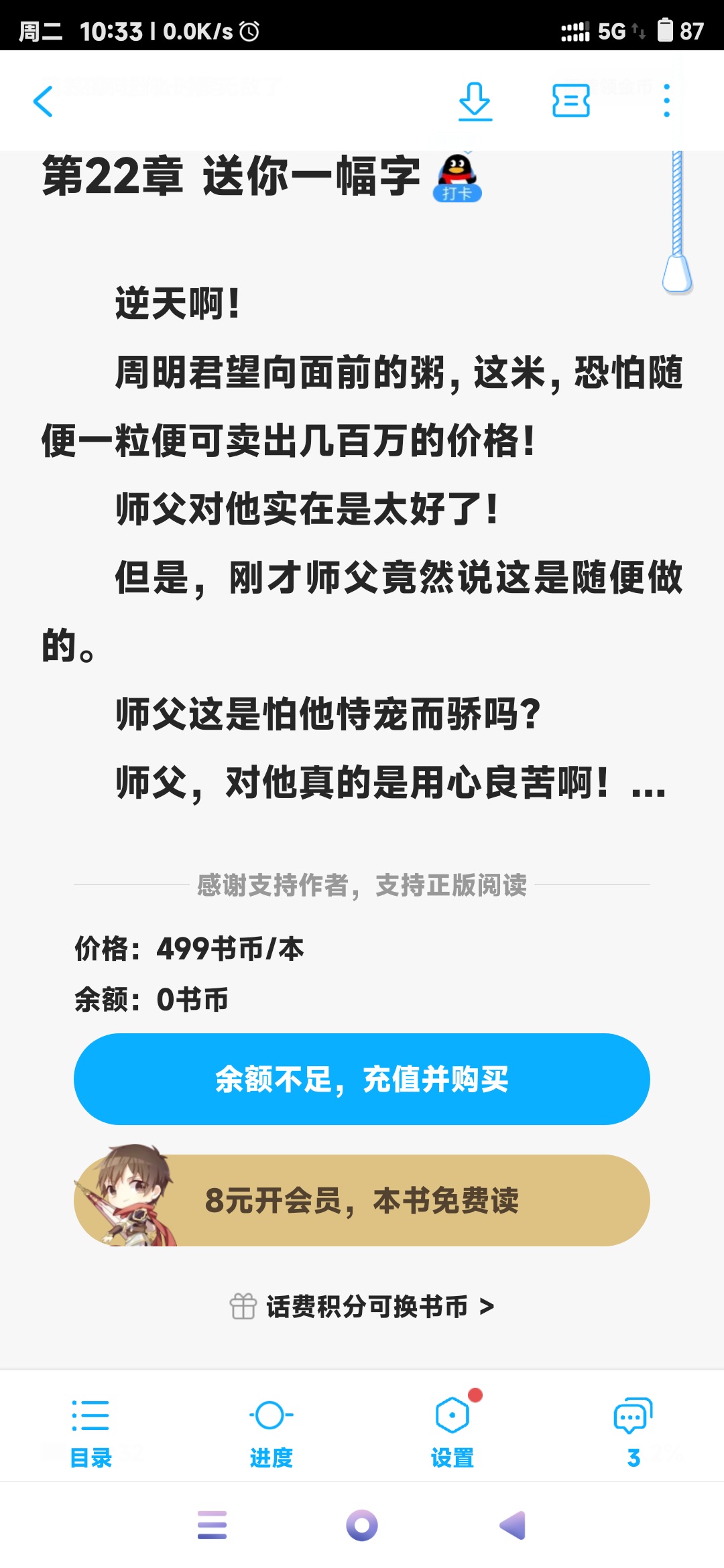This screenshot has height=1568, width=724.
Task: Open 8元开会员，本书免费读 membership offer
Action: 362,1200
